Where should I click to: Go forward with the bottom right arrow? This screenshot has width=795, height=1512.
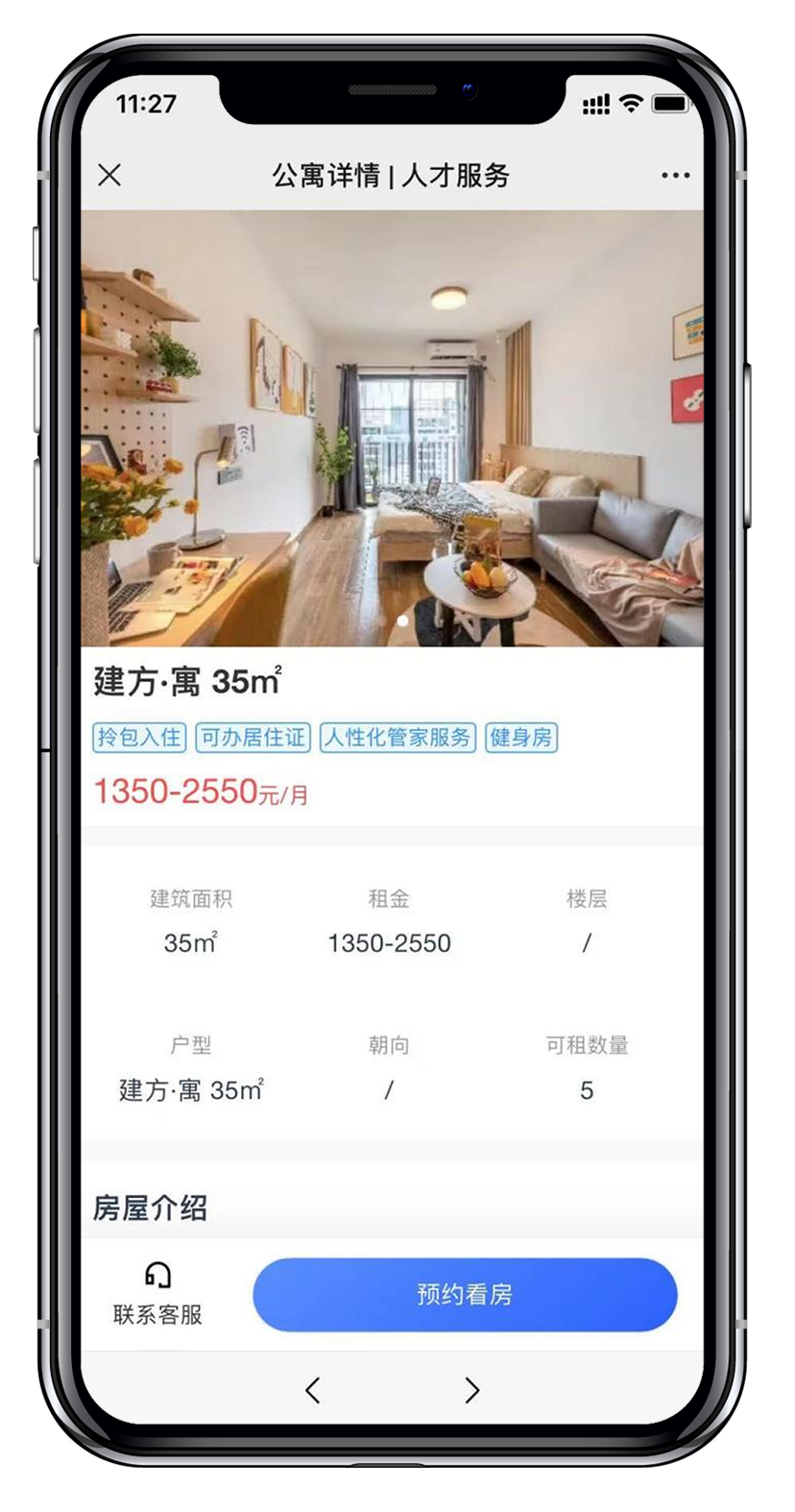coord(471,1390)
